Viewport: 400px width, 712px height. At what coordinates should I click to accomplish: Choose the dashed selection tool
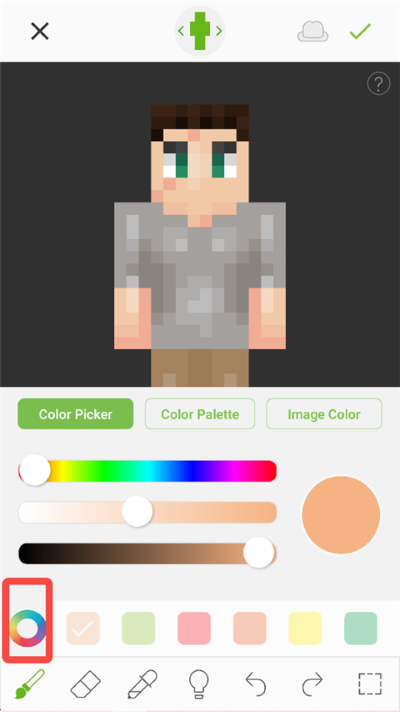[x=370, y=684]
